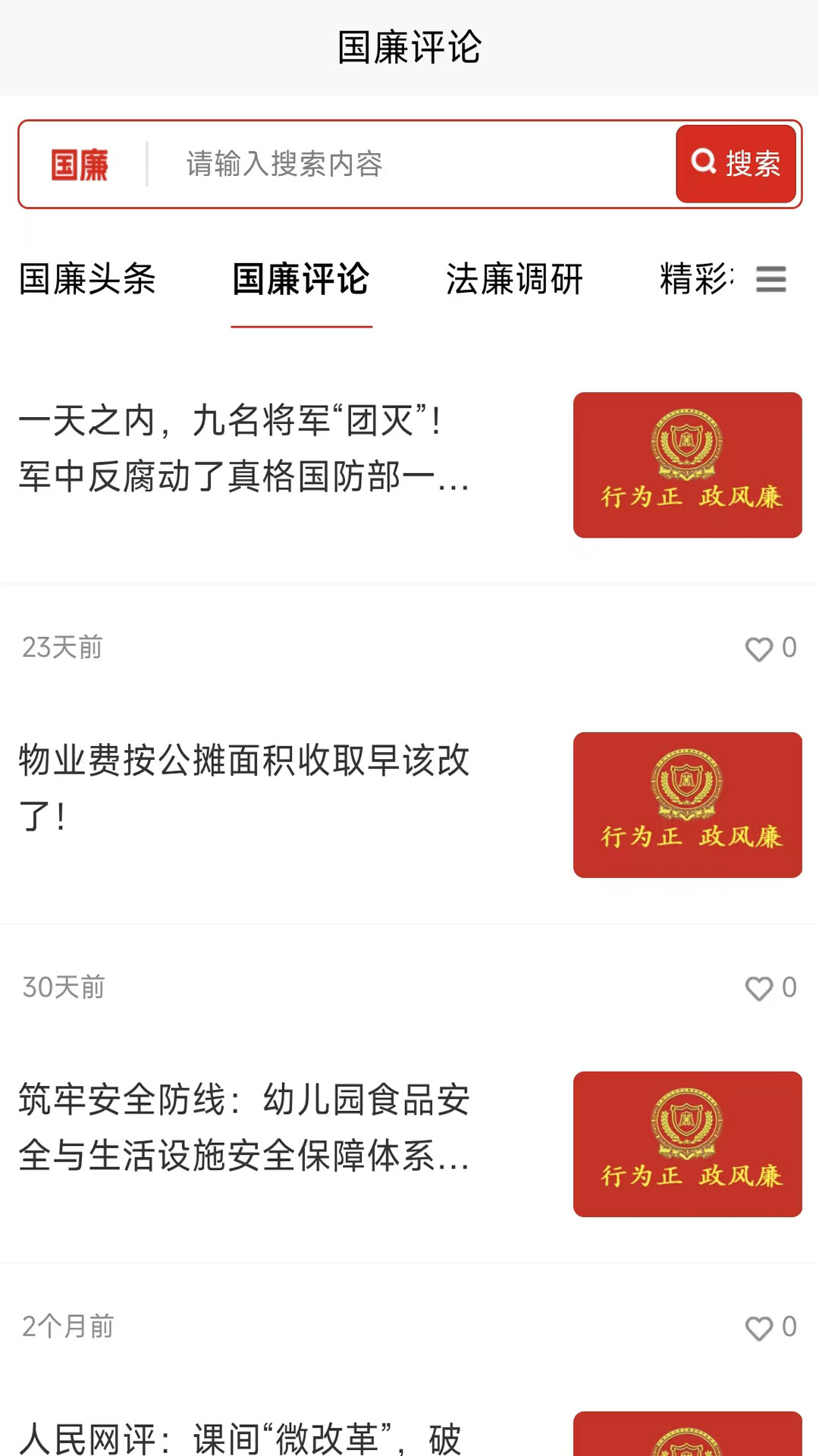
Task: Click the first article's red emblem thumbnail
Action: pos(687,465)
